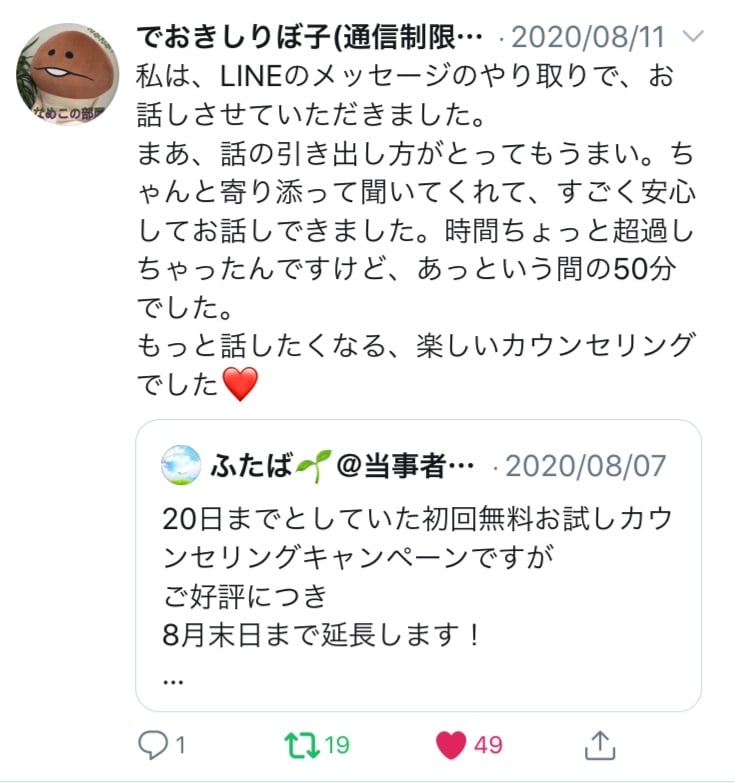The height and width of the screenshot is (783, 749).
Task: Share でおきしりぼ子's tweet
Action: pos(598,744)
